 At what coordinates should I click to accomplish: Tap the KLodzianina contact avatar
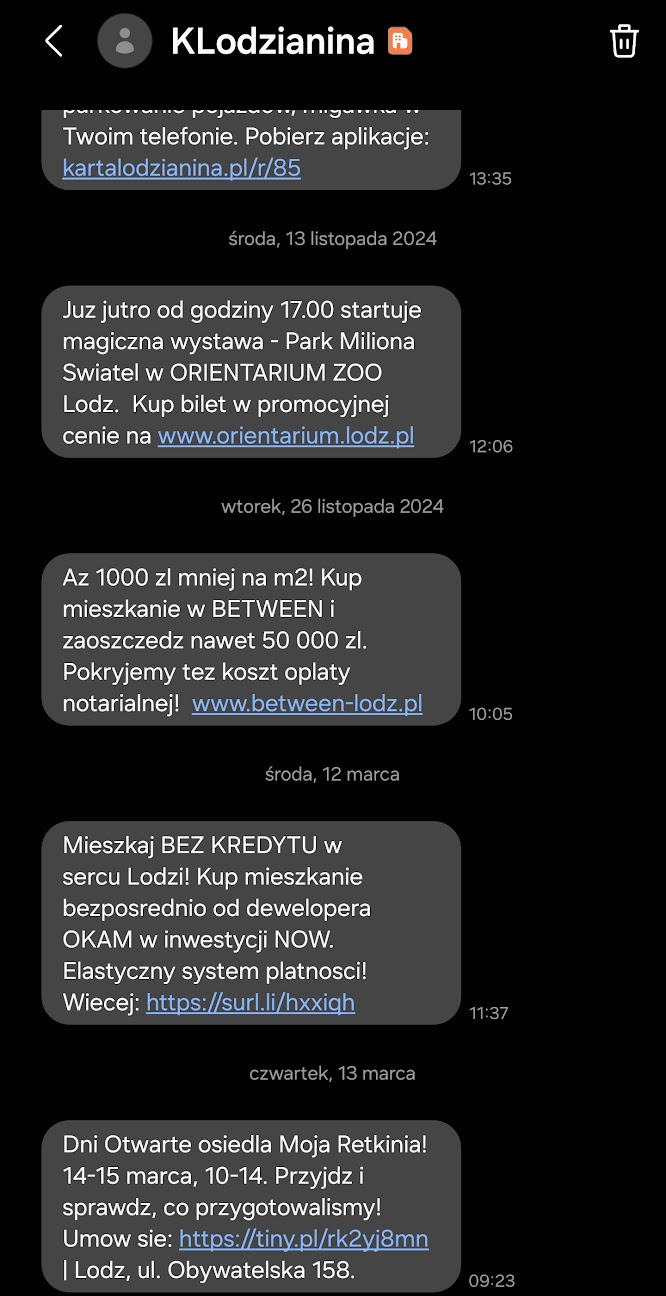click(125, 41)
